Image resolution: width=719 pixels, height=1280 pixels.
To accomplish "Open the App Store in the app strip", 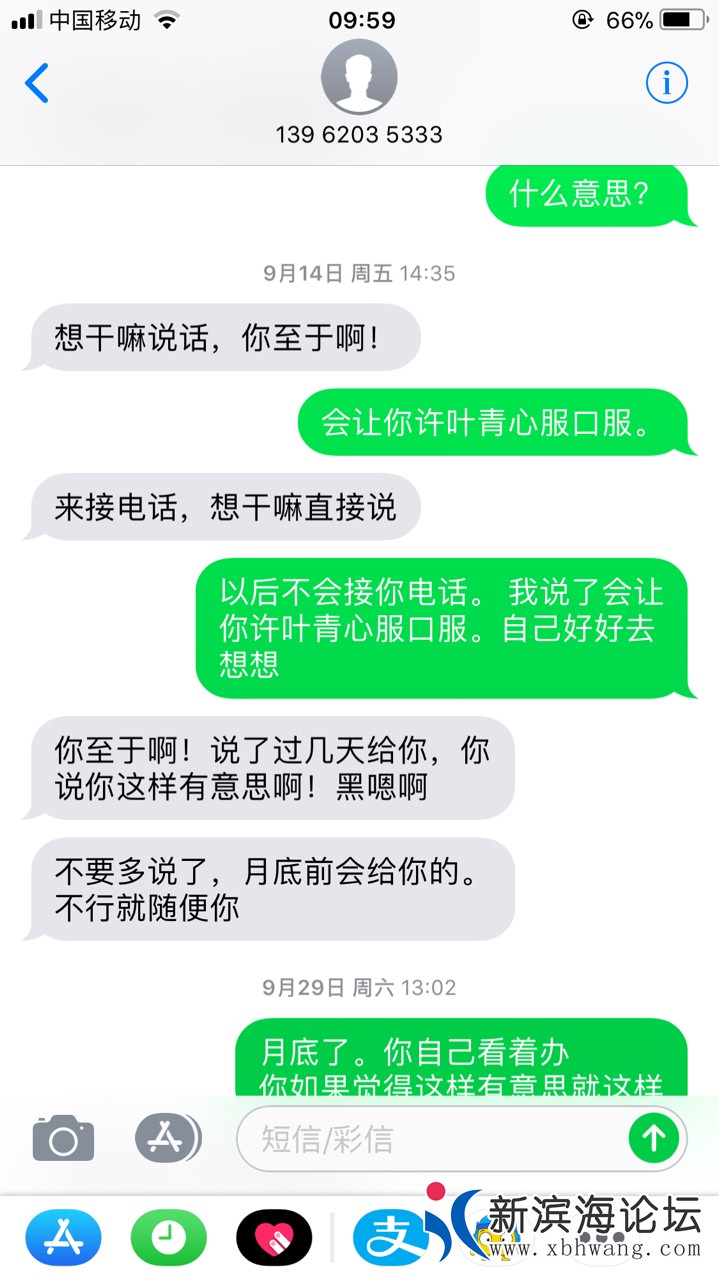I will tap(63, 1238).
